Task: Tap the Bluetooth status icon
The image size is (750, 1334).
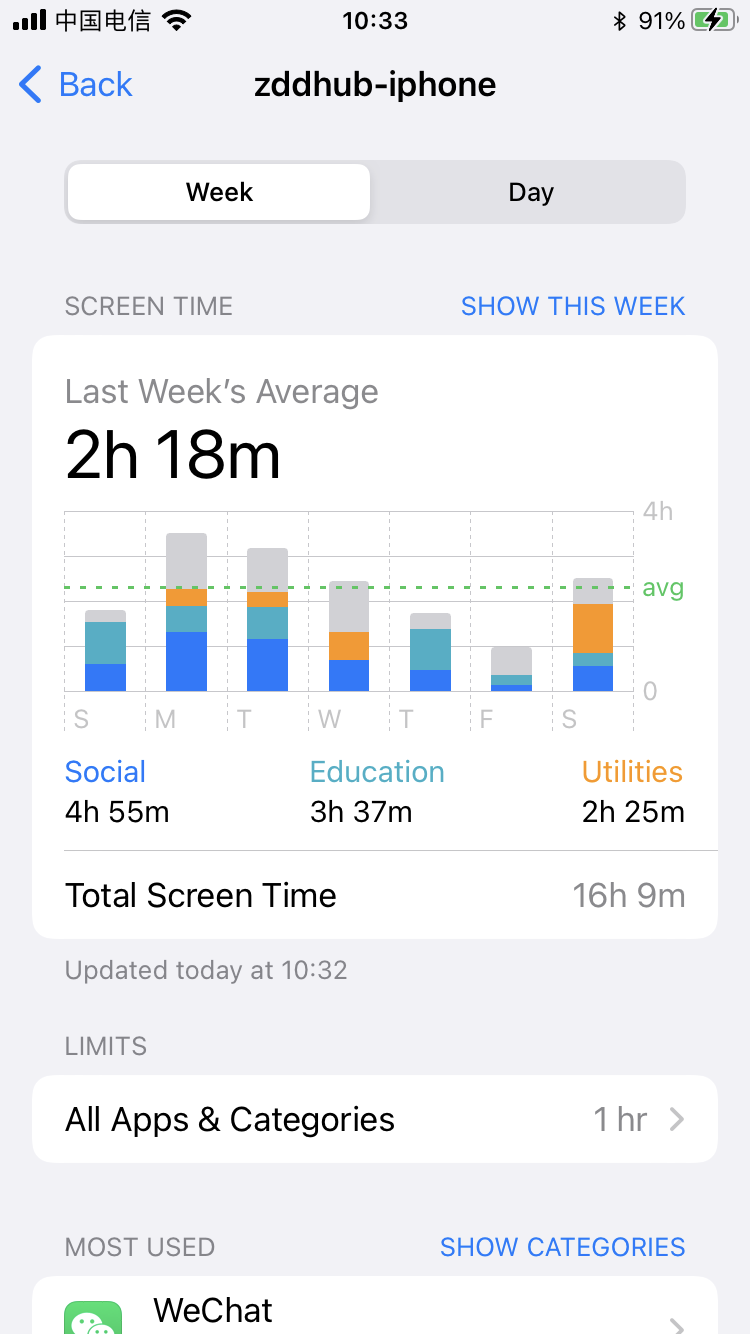Action: tap(618, 18)
